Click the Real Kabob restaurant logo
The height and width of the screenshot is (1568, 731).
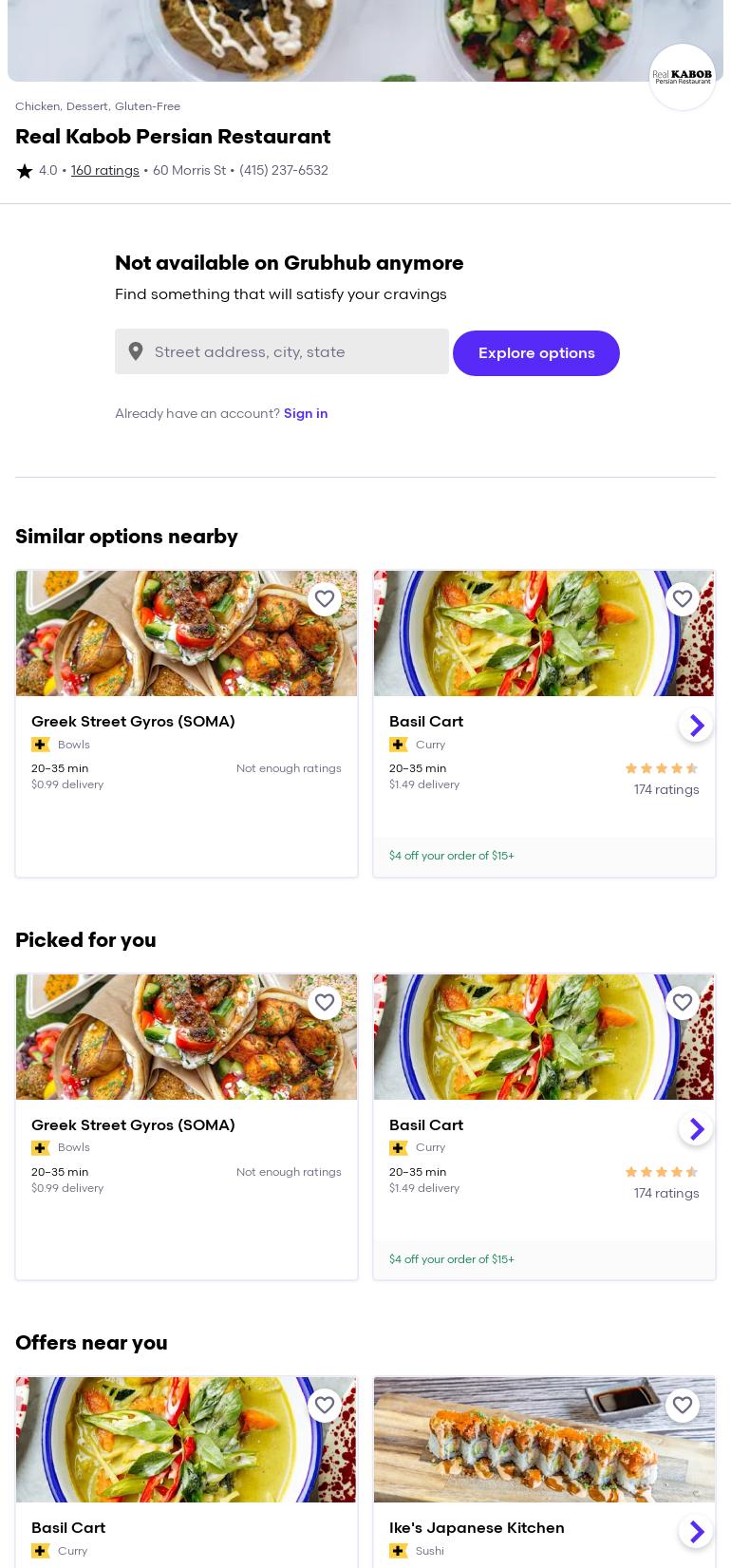pyautogui.click(x=682, y=76)
